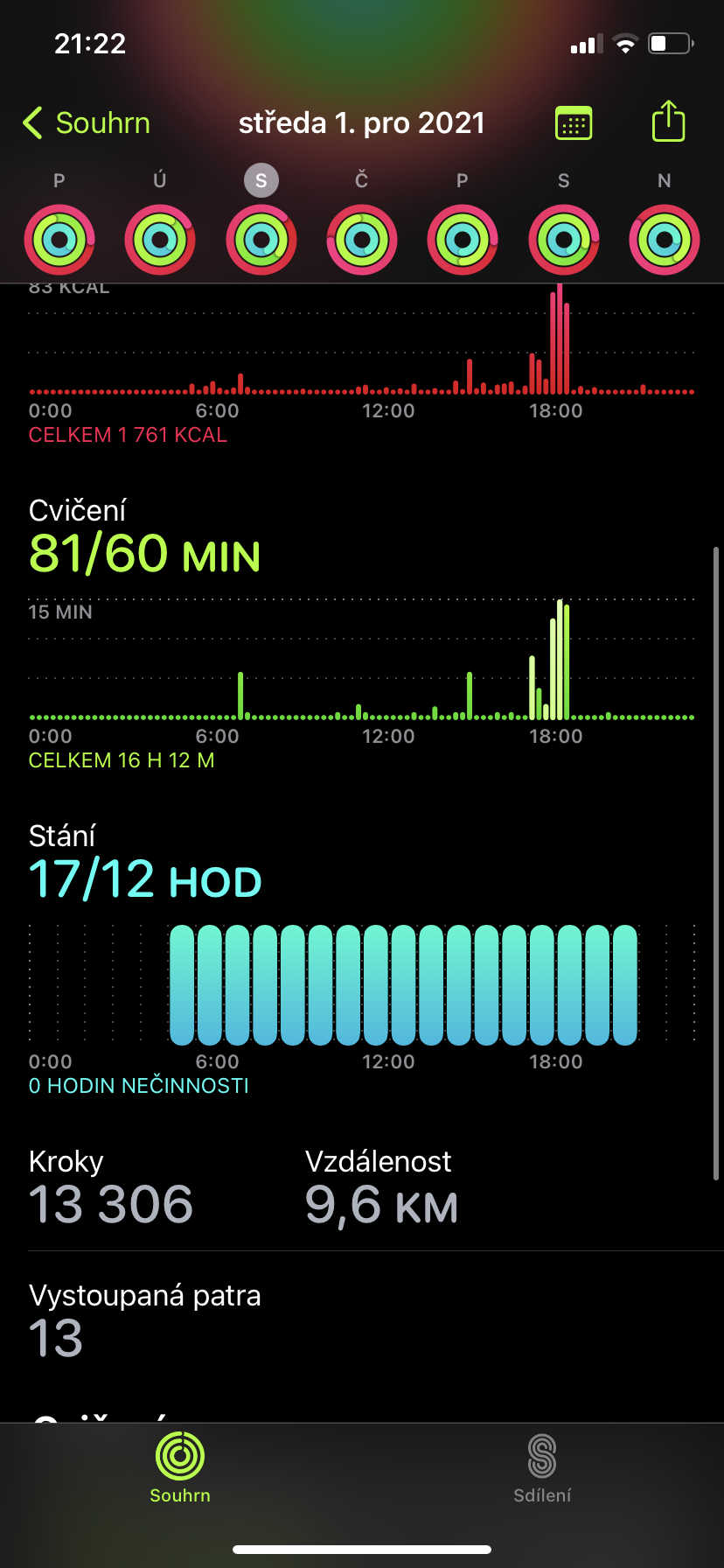Select the Č day activity ring

pyautogui.click(x=362, y=240)
